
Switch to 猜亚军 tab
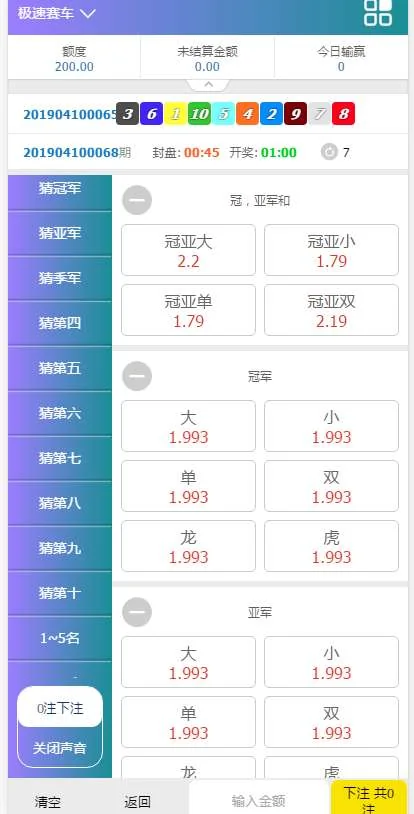pyautogui.click(x=60, y=234)
